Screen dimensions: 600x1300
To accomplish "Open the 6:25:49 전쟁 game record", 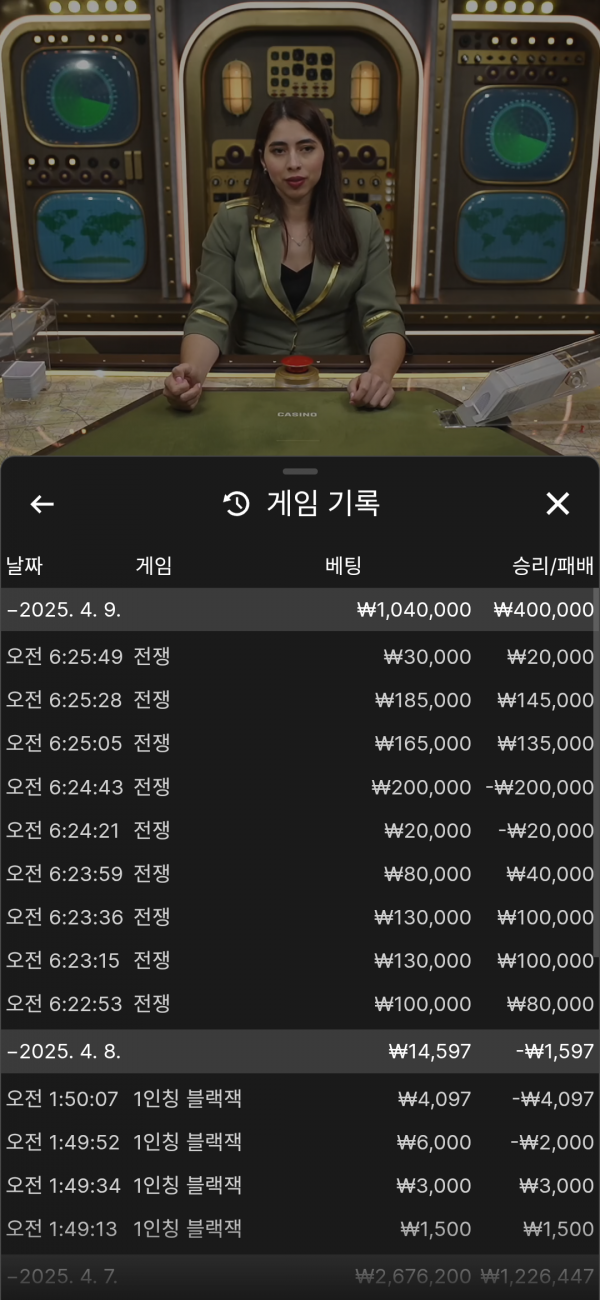I will click(300, 657).
